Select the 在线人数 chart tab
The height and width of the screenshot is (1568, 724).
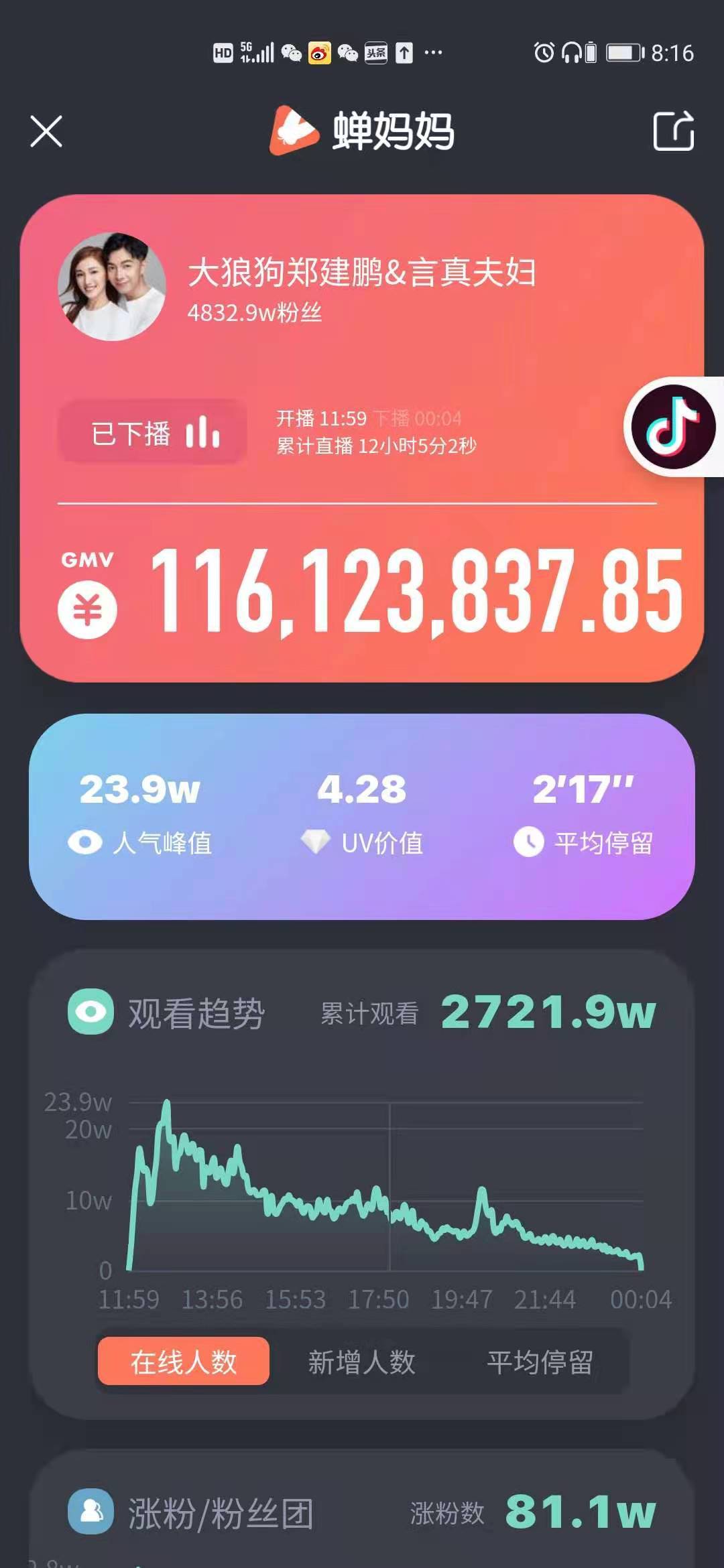(184, 1361)
